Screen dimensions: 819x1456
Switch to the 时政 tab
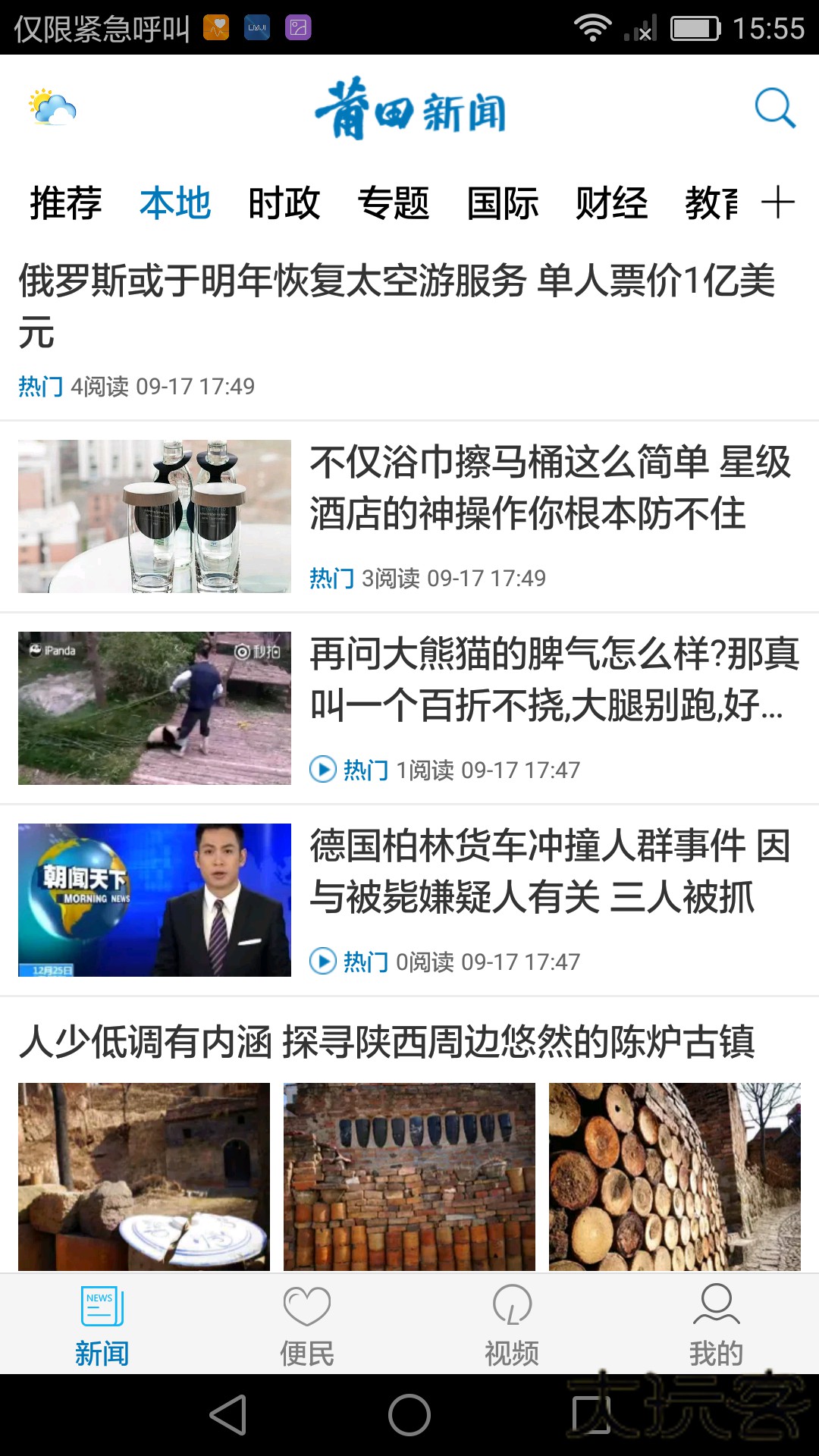tap(284, 203)
